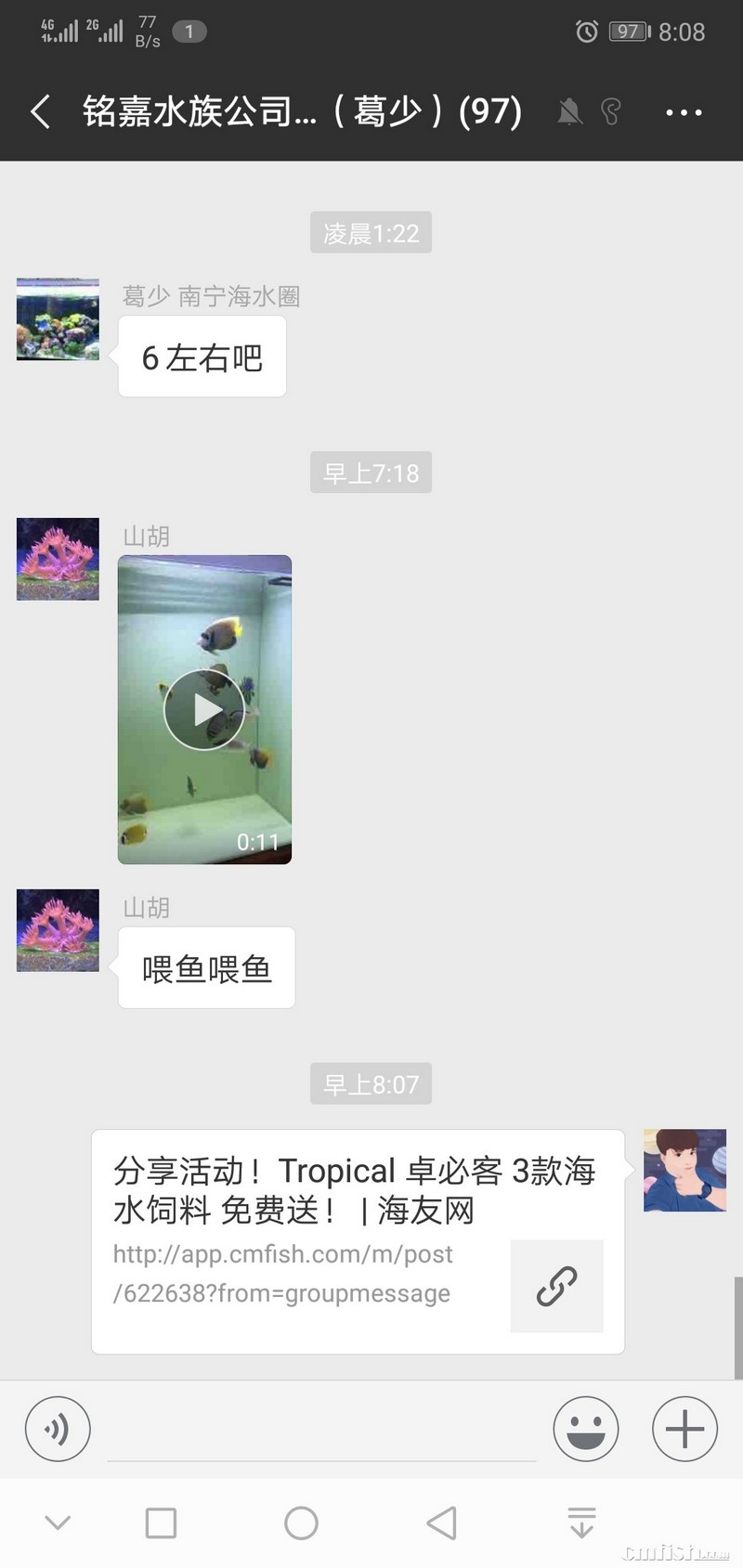Switch to voice message input
Viewport: 743px width, 1568px height.
click(58, 1429)
